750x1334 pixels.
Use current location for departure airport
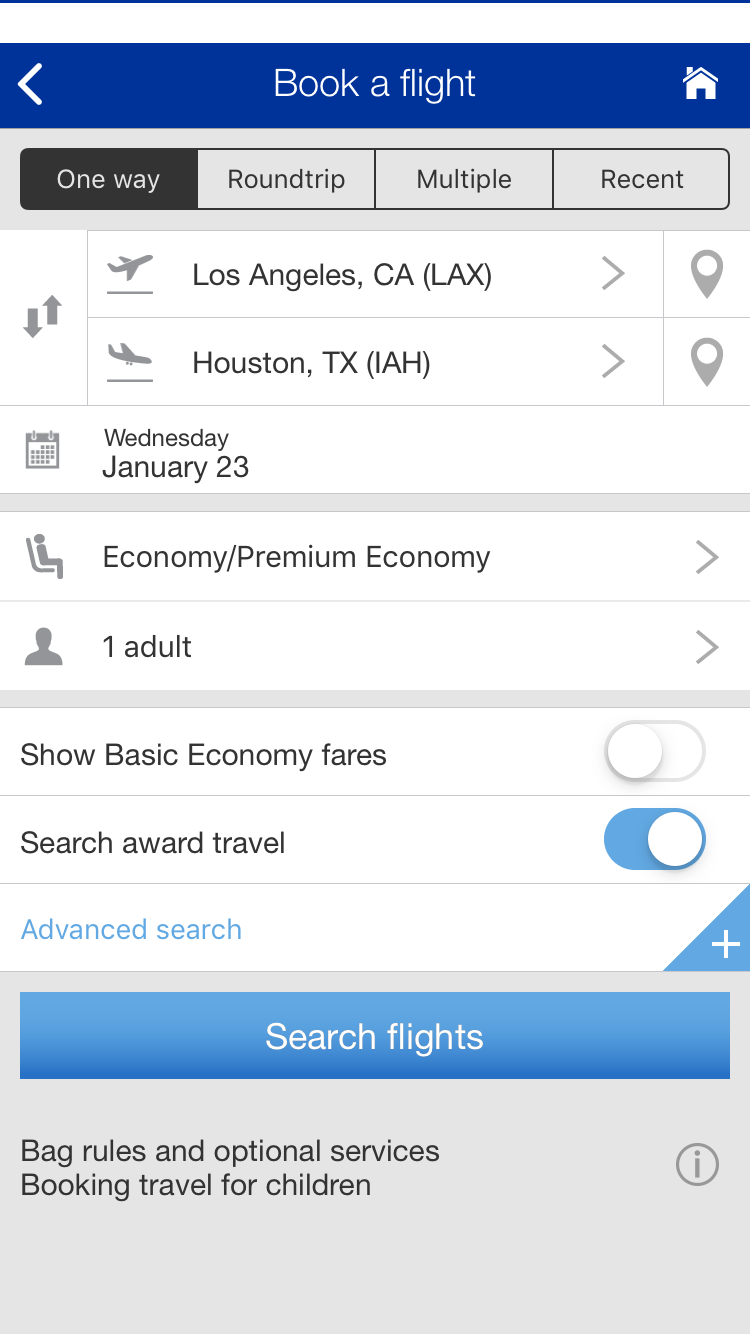(707, 274)
